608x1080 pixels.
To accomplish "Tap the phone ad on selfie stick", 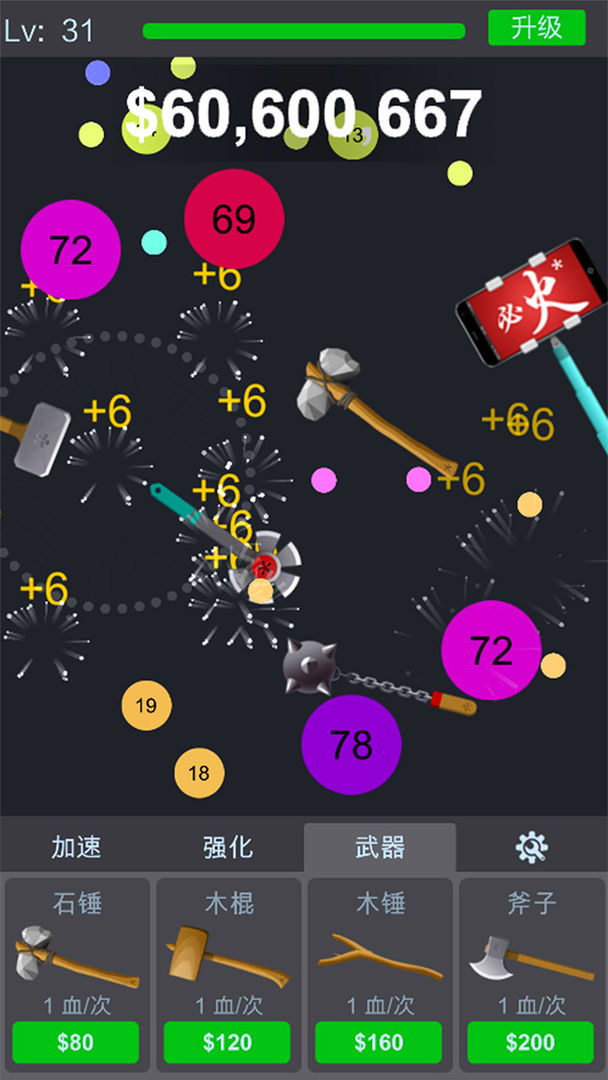I will point(532,302).
